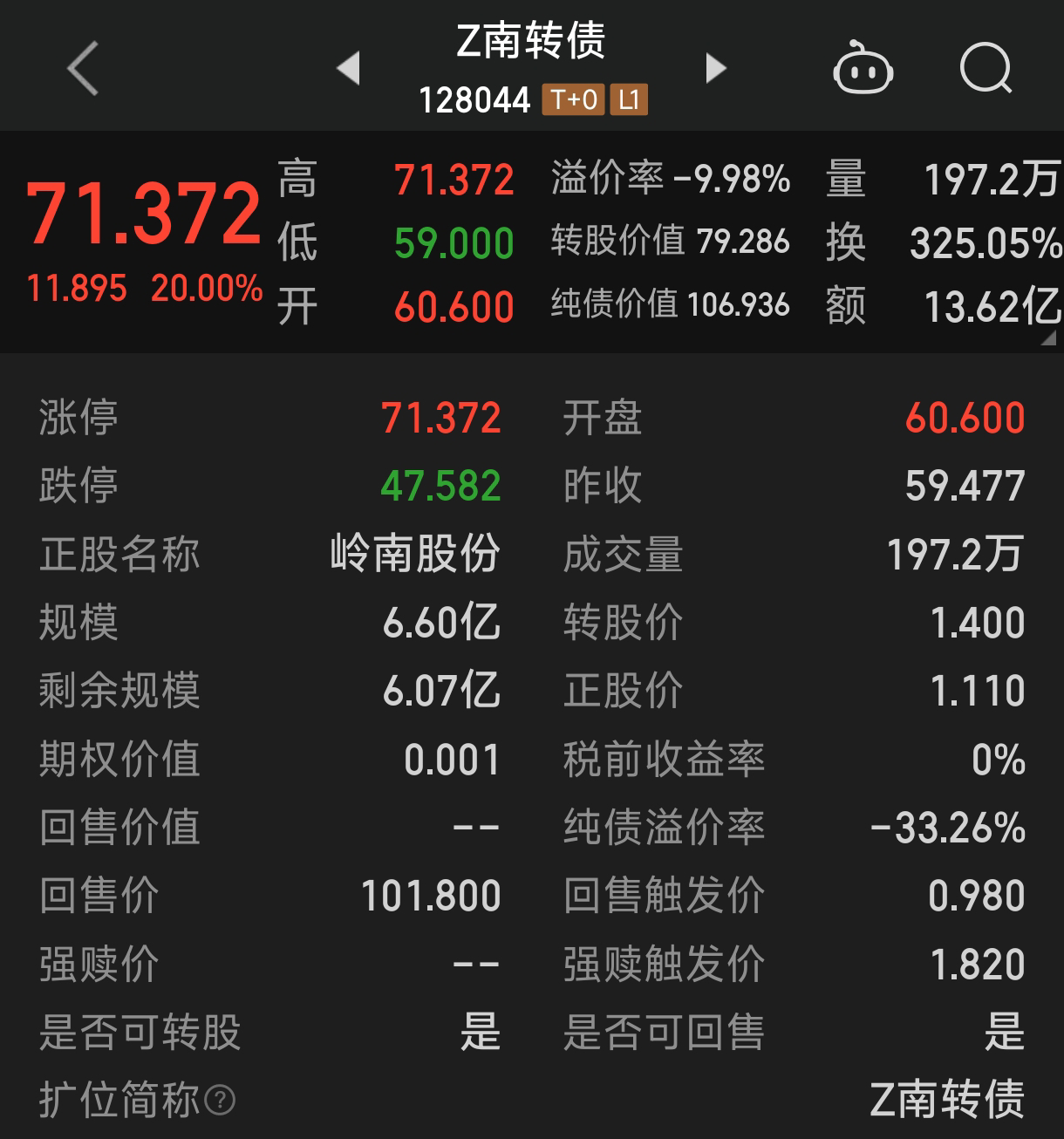Open the search magnifier
The width and height of the screenshot is (1064, 1139).
986,68
